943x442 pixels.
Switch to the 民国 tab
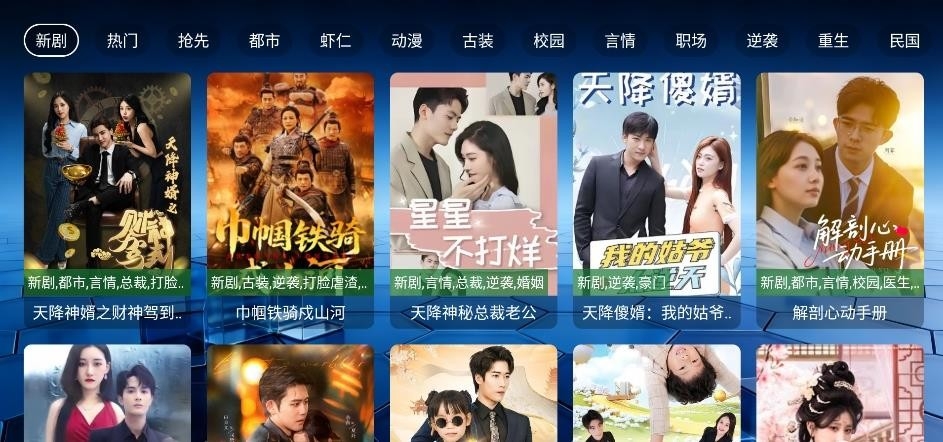click(904, 41)
